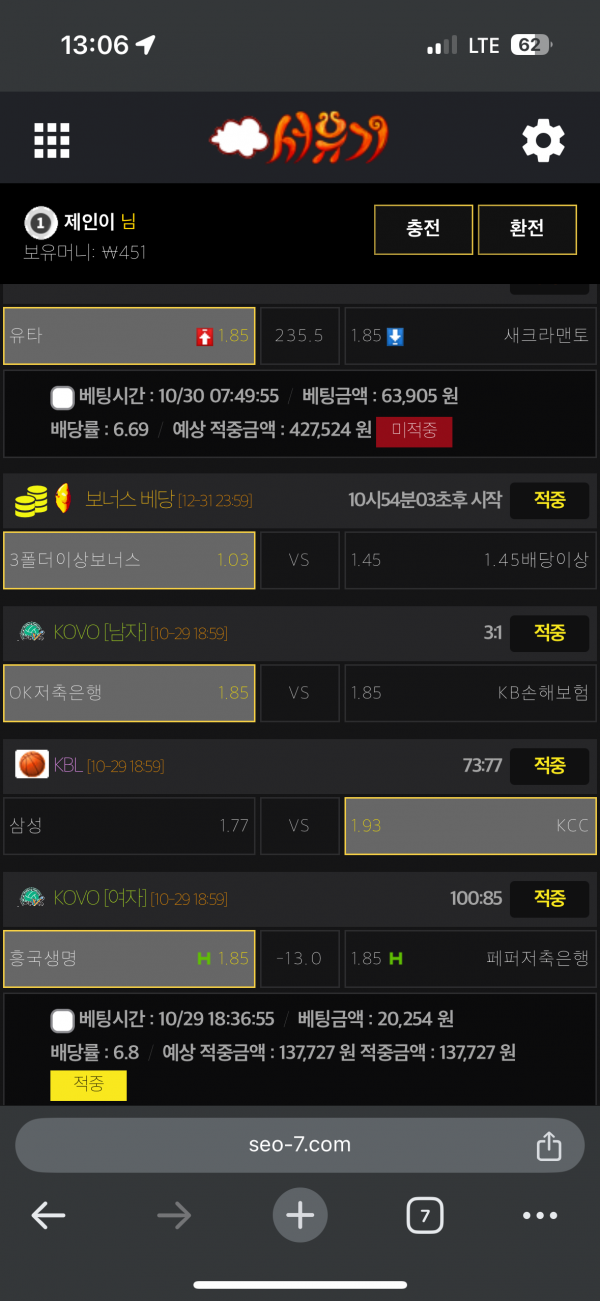The width and height of the screenshot is (600, 1301).
Task: Open the tab switcher showing 7
Action: coord(425,1216)
